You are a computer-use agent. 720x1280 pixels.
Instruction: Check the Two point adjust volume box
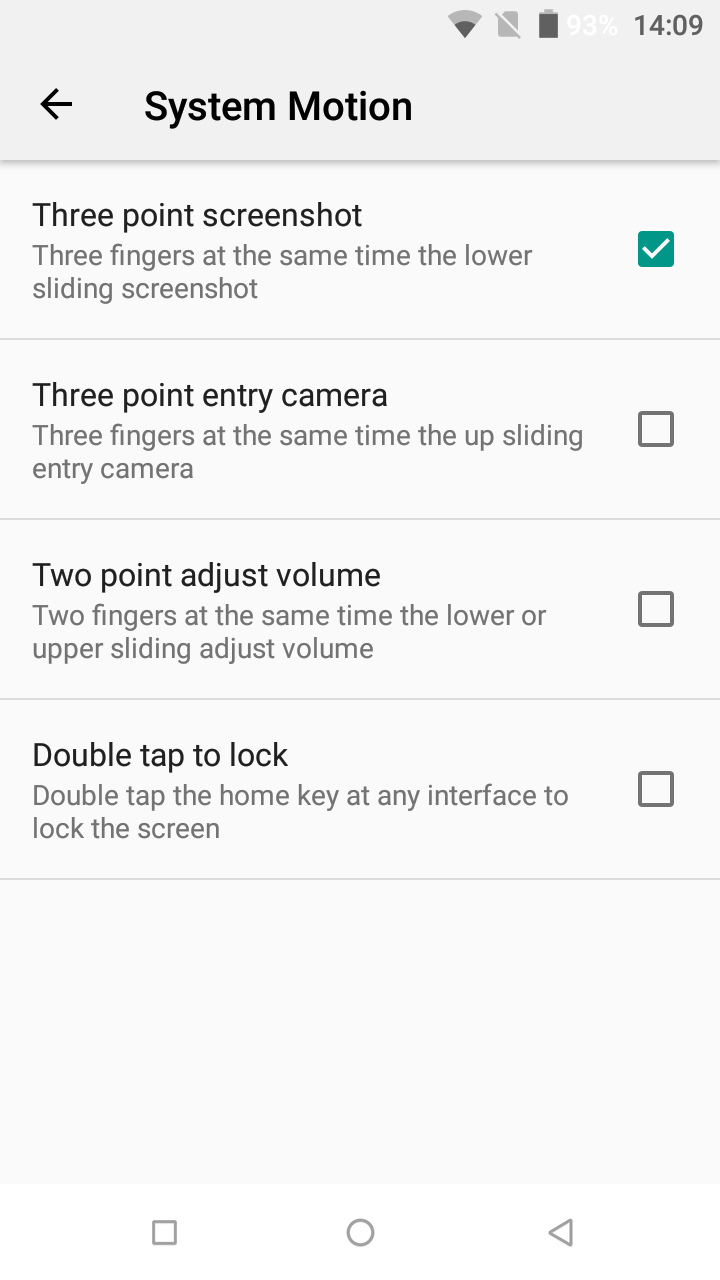click(x=656, y=609)
